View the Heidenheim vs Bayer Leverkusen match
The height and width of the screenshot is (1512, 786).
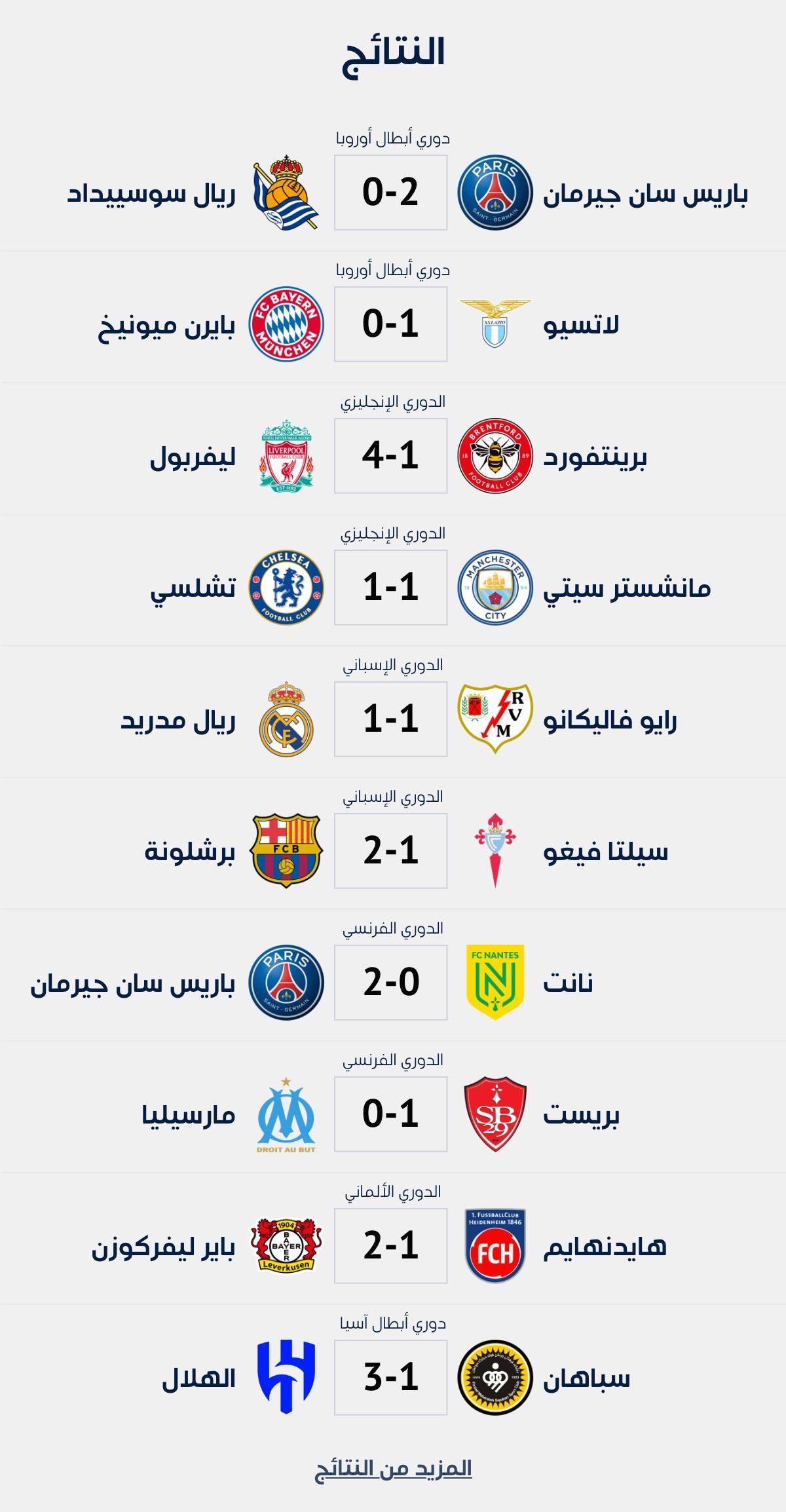click(390, 1246)
